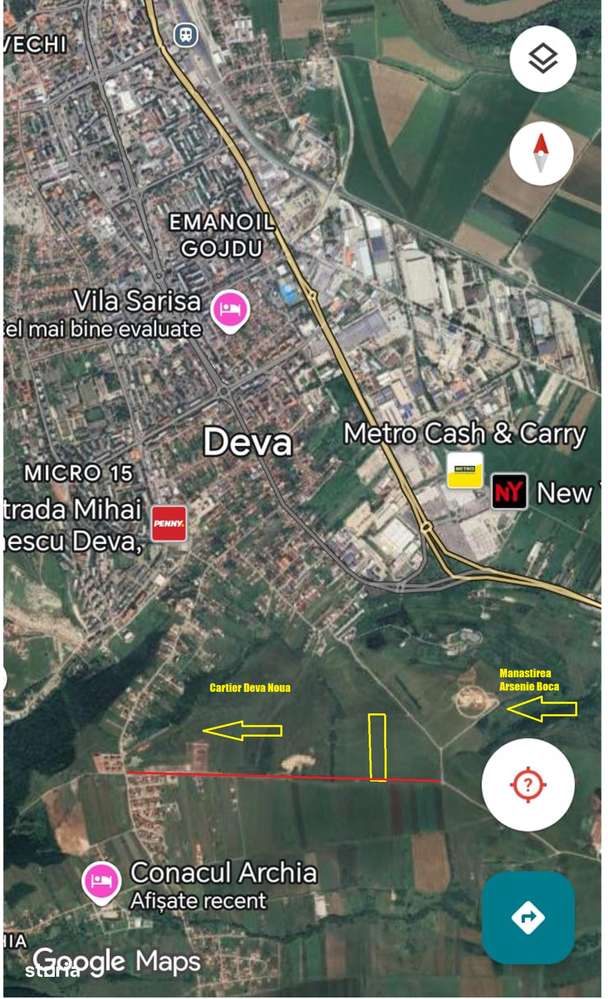The height and width of the screenshot is (999, 608).
Task: Select the Conacul Archia hotel pin
Action: pyautogui.click(x=101, y=880)
